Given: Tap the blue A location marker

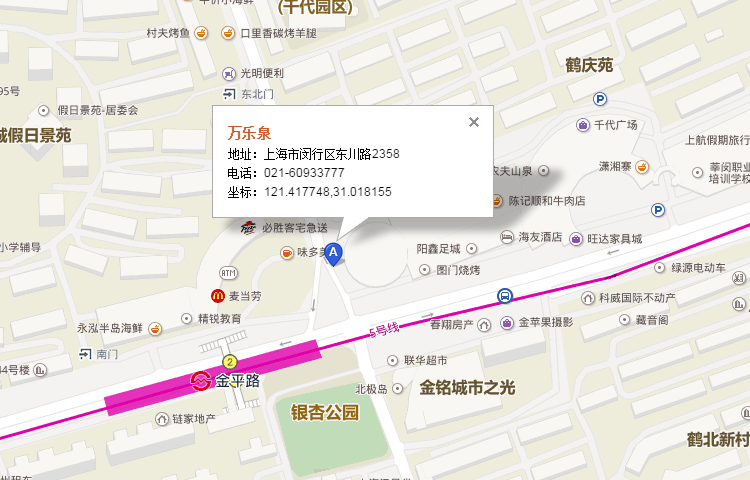Looking at the screenshot, I should coord(335,255).
